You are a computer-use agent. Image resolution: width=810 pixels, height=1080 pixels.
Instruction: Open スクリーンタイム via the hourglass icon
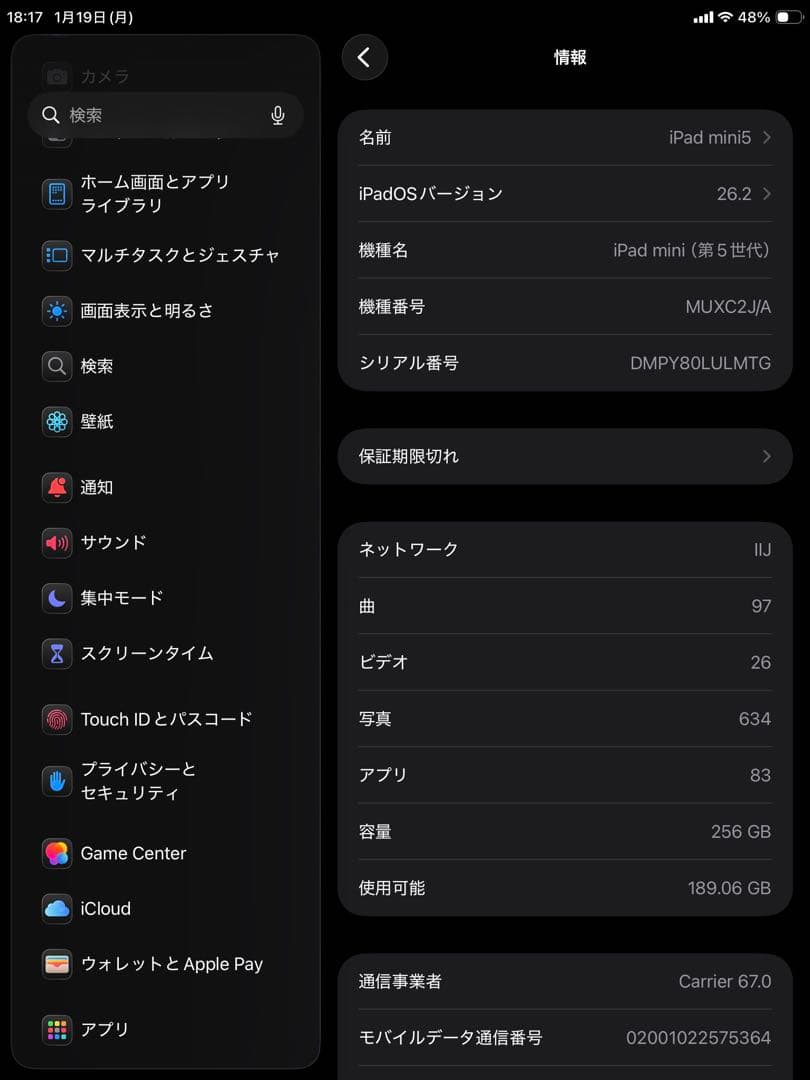pos(57,653)
